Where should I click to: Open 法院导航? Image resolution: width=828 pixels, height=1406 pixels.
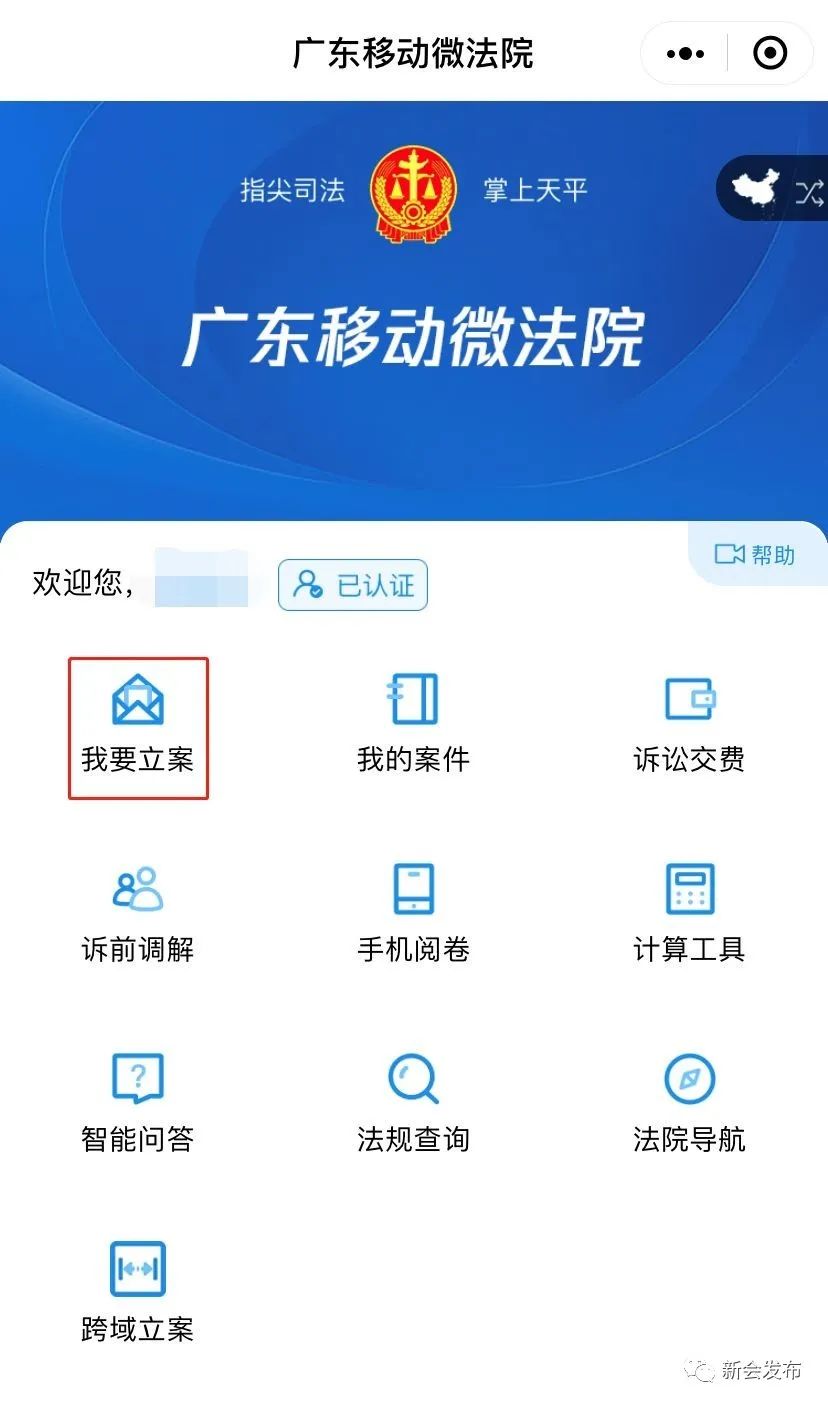[x=689, y=1104]
